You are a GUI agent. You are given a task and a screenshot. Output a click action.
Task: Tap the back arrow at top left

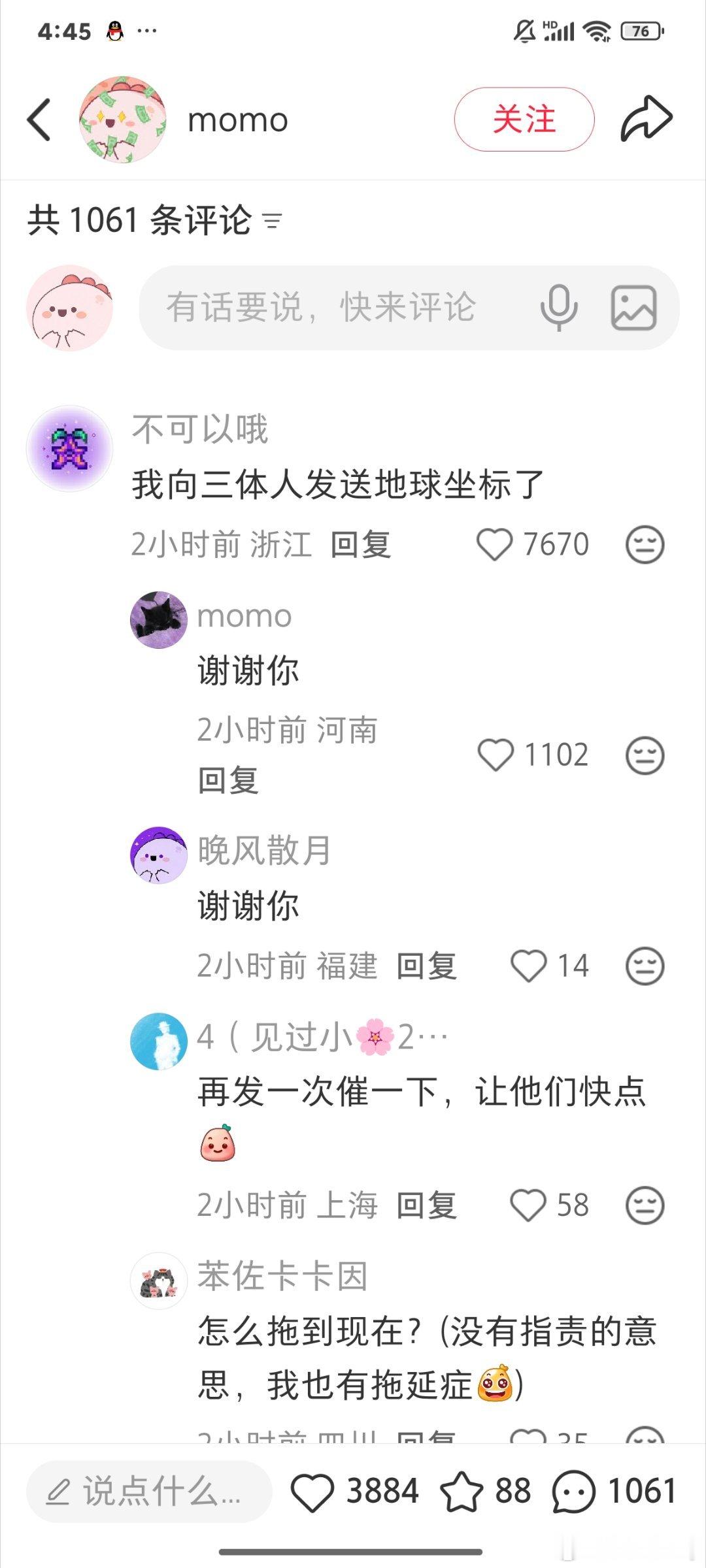[37, 120]
